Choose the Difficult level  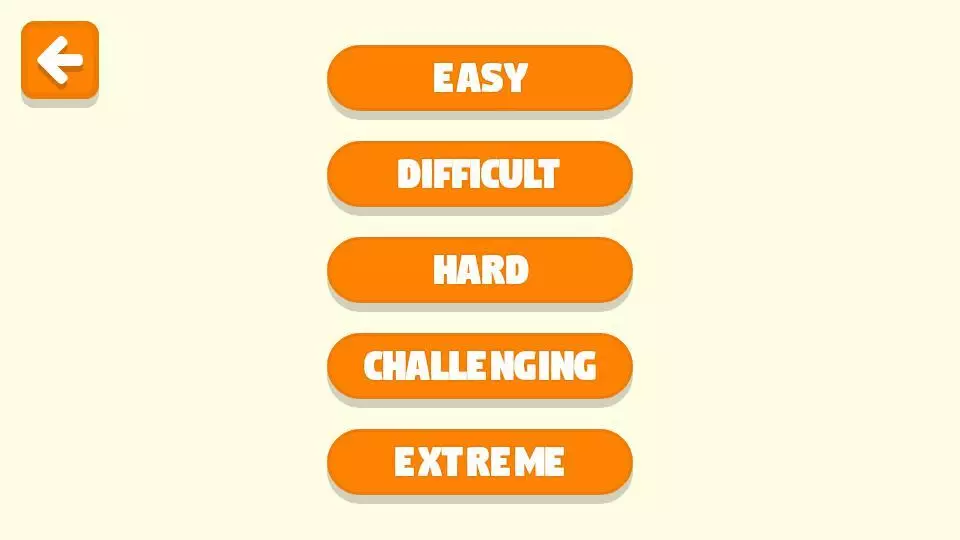click(480, 173)
